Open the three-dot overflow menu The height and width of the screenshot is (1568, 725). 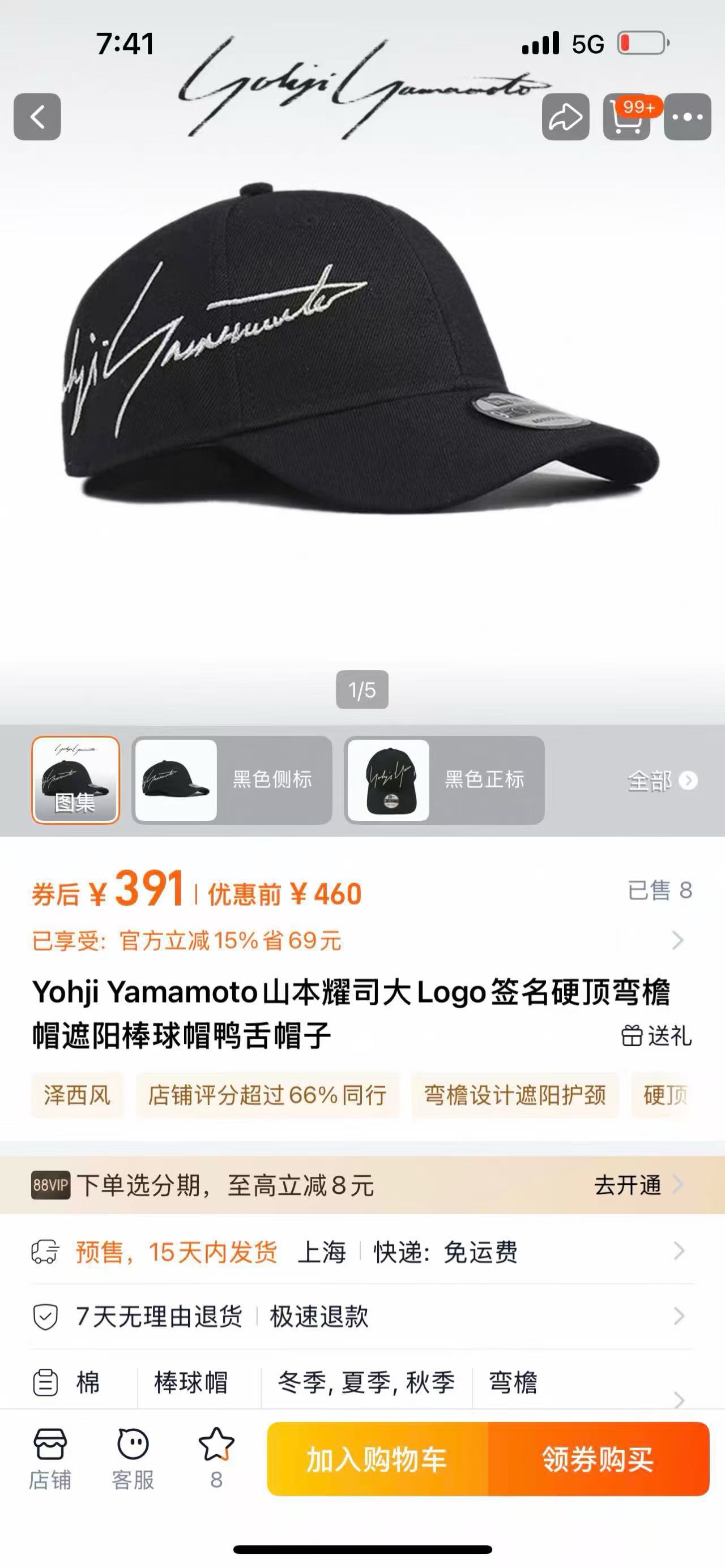(687, 117)
